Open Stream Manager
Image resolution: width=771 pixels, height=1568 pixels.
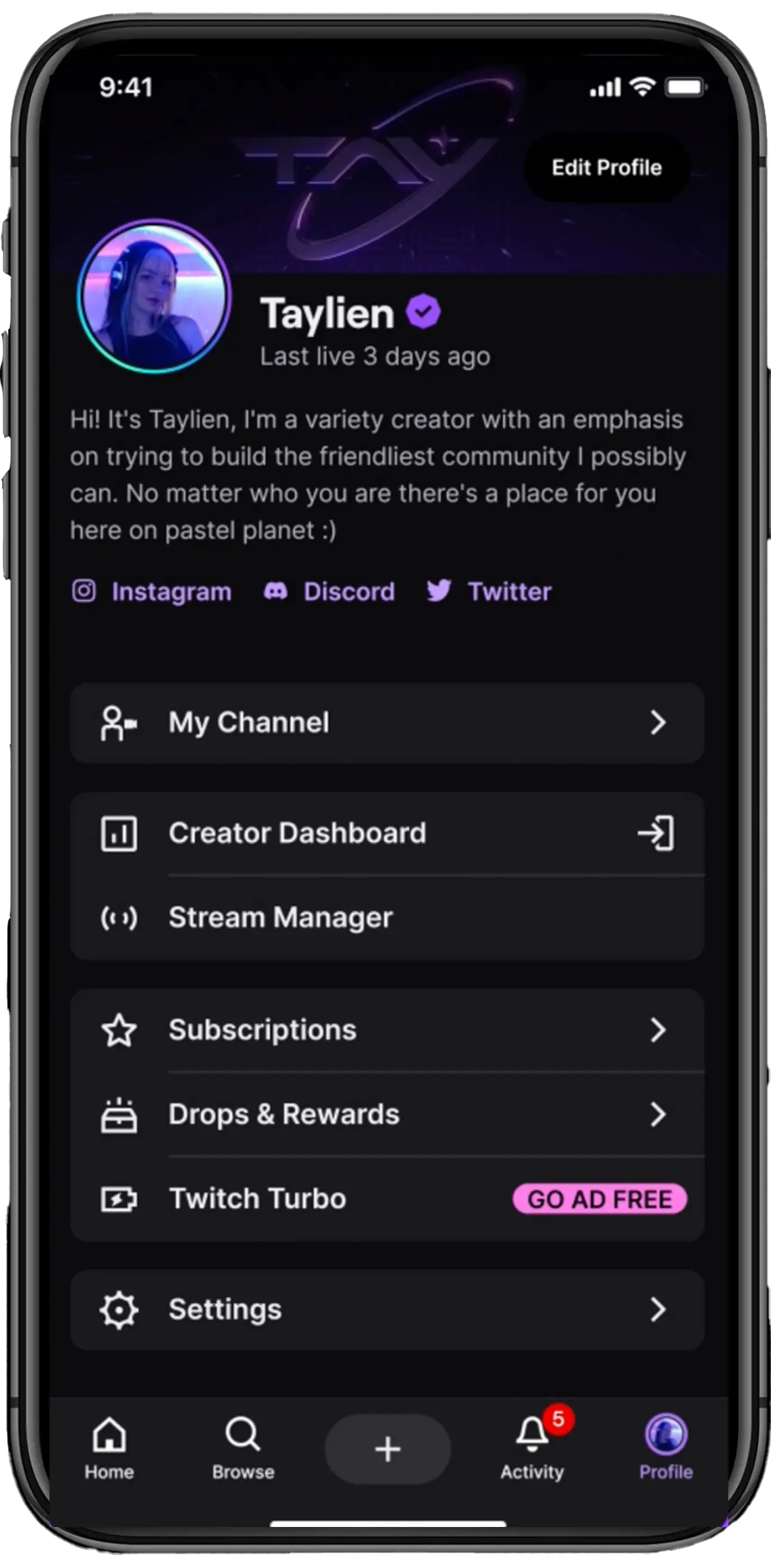pyautogui.click(x=387, y=918)
